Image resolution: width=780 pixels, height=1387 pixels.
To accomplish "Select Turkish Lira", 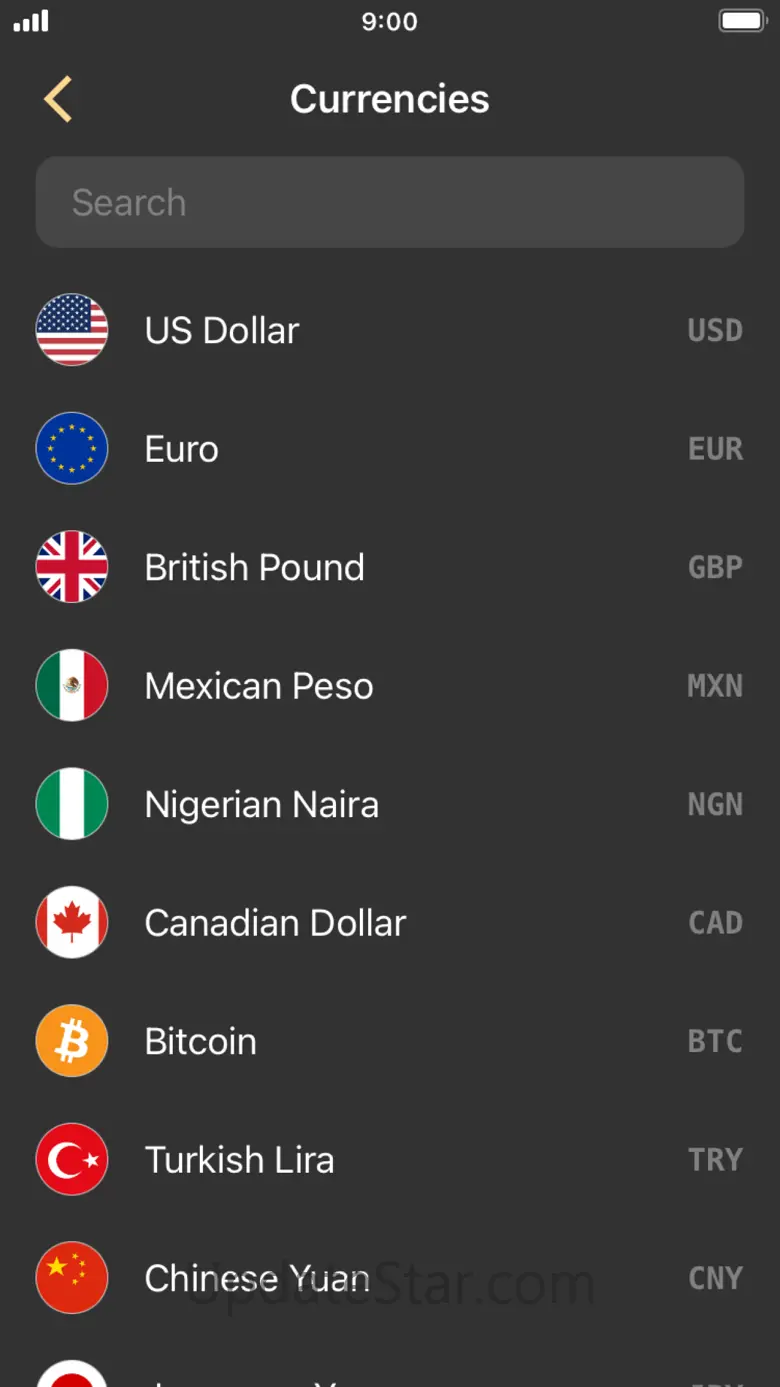I will pyautogui.click(x=390, y=1160).
